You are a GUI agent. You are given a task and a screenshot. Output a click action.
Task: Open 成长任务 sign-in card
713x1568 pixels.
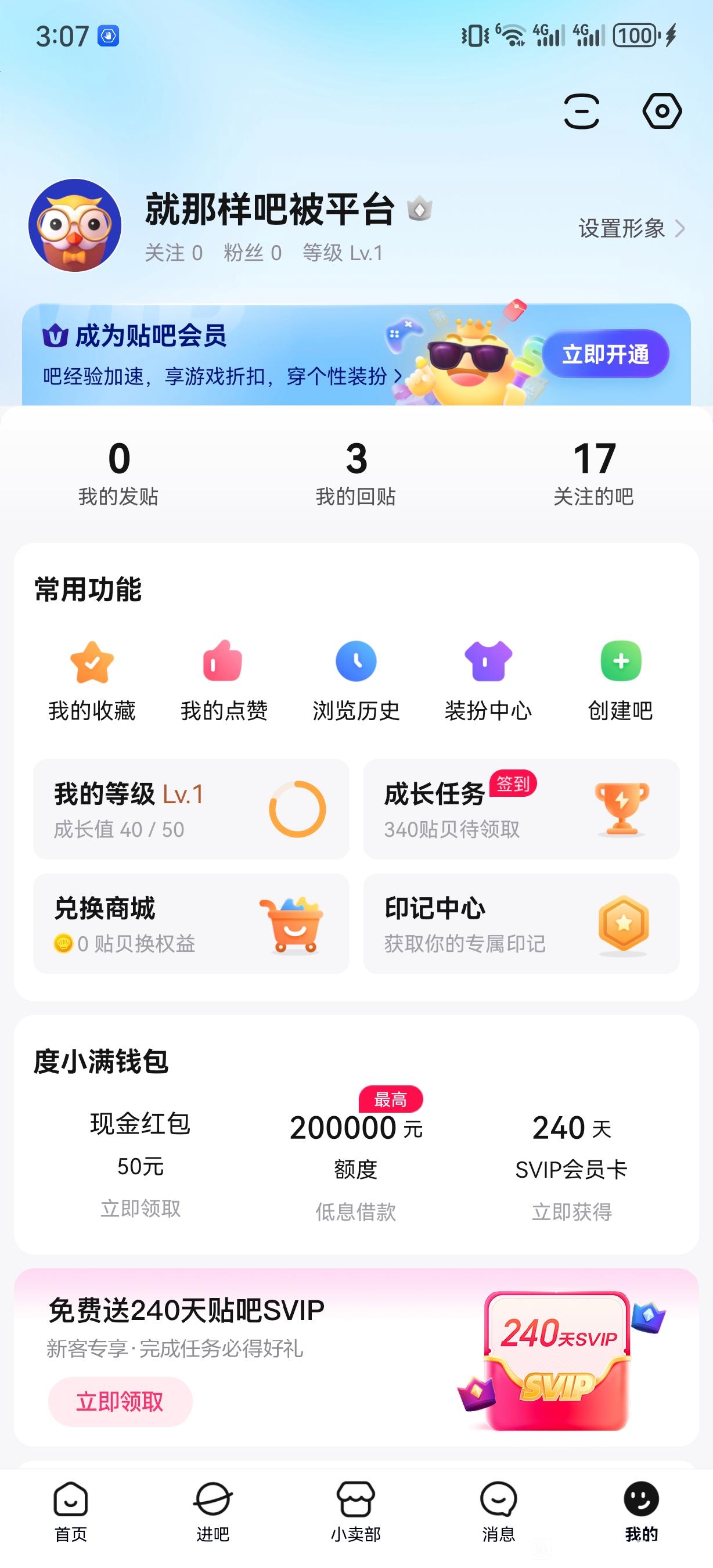(521, 809)
